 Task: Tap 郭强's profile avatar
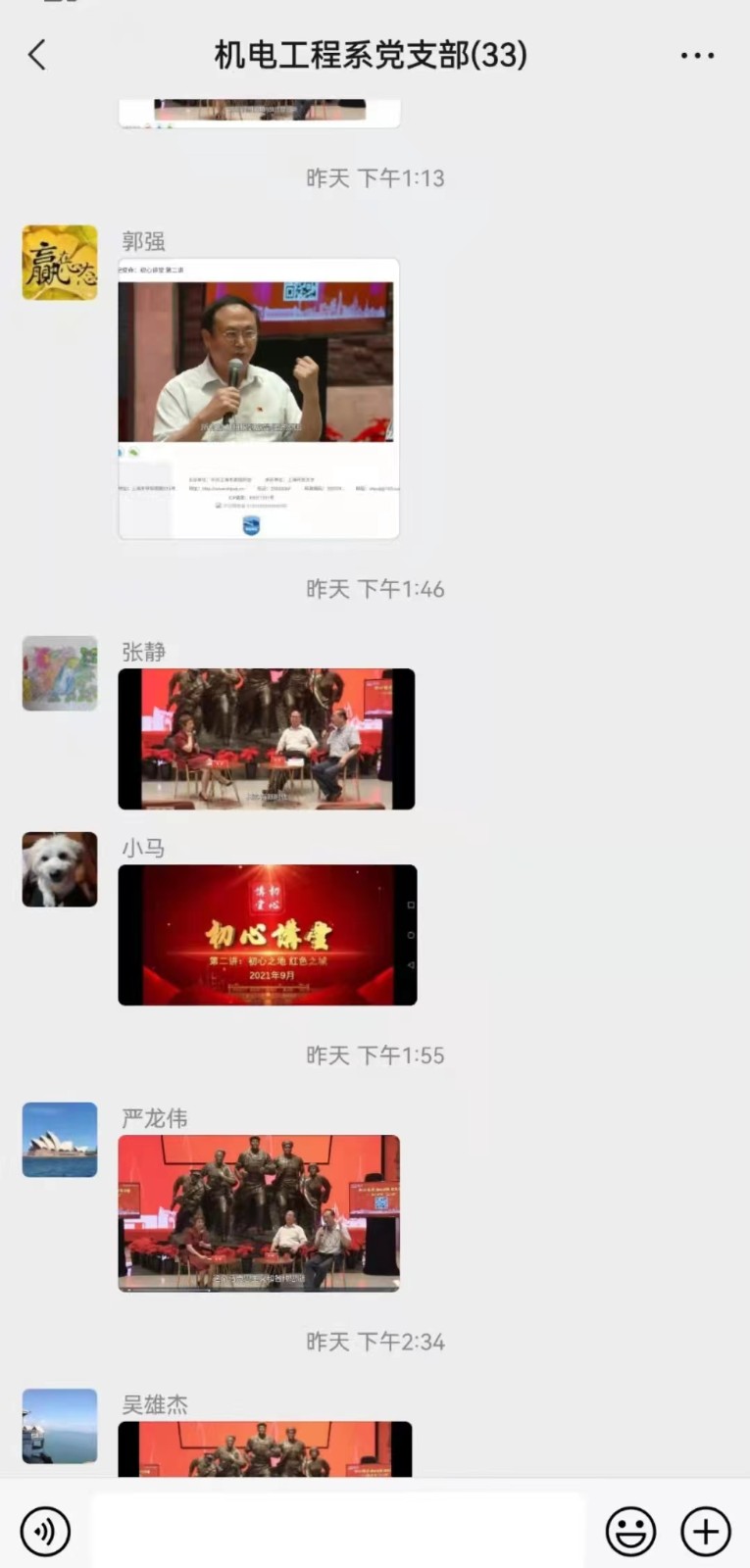60,263
